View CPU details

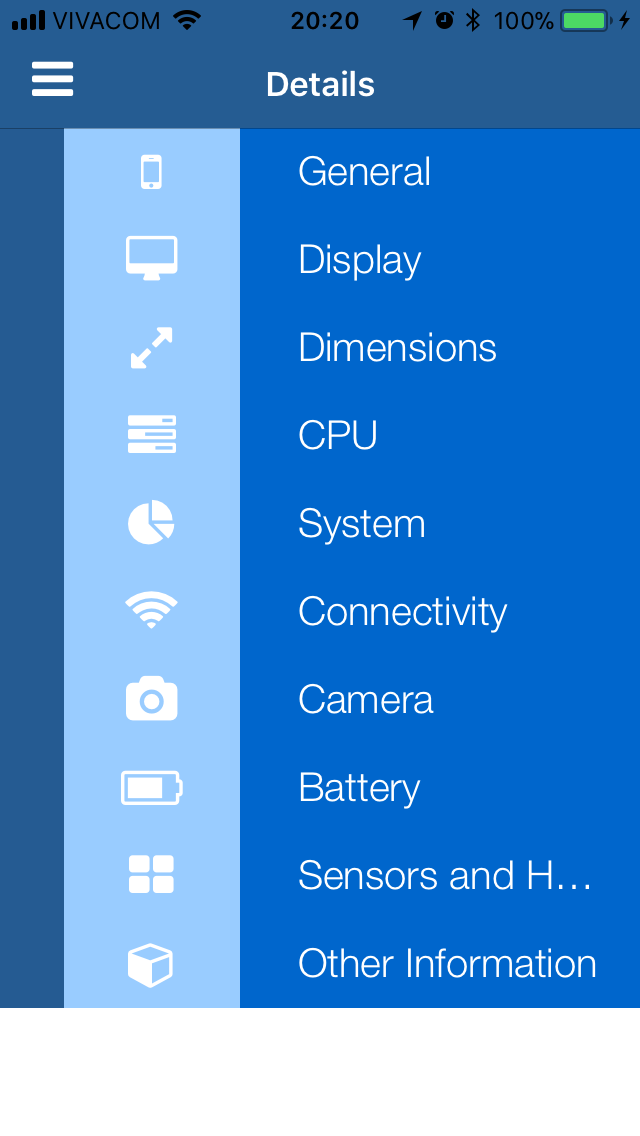(352, 435)
